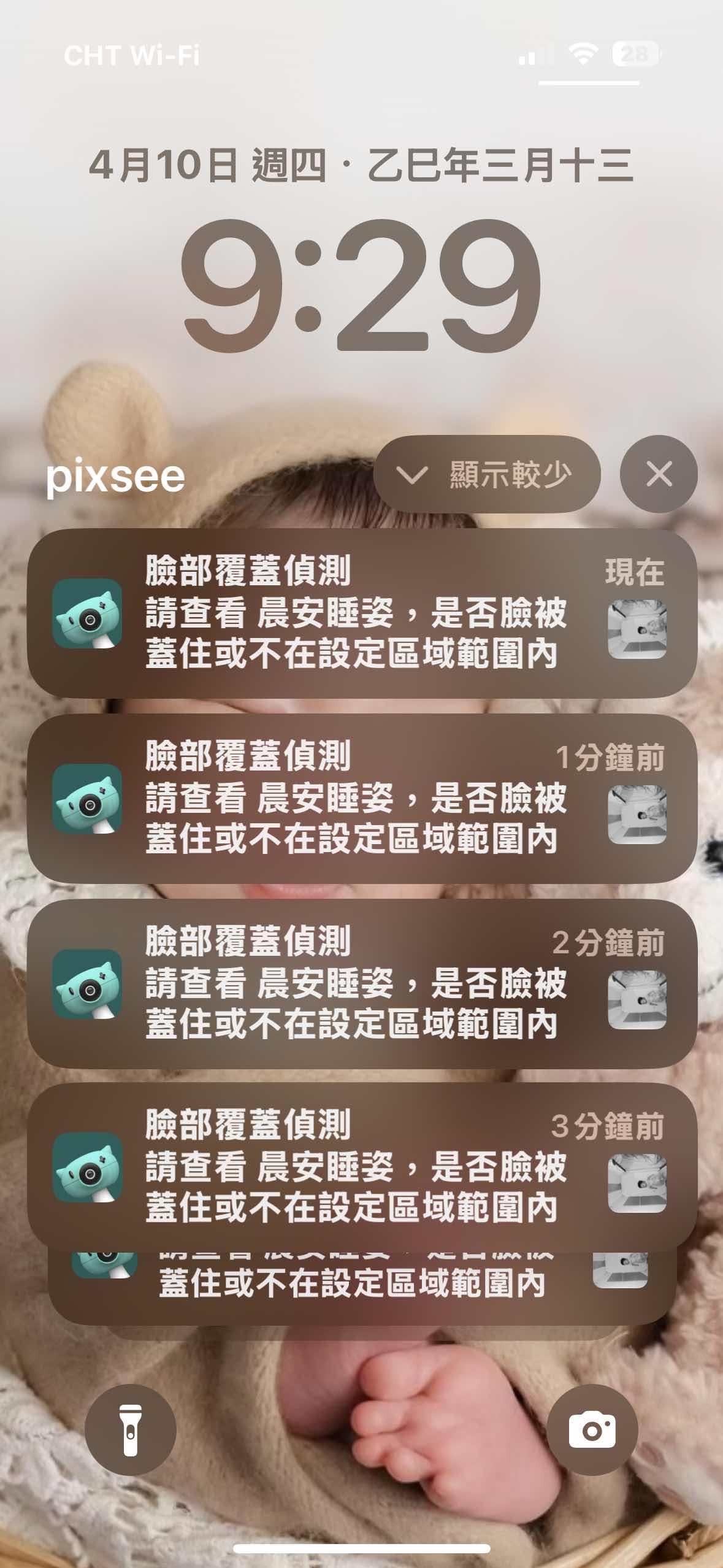Open the pixsee notification from 1分鐘前
The height and width of the screenshot is (1568, 723).
362,798
